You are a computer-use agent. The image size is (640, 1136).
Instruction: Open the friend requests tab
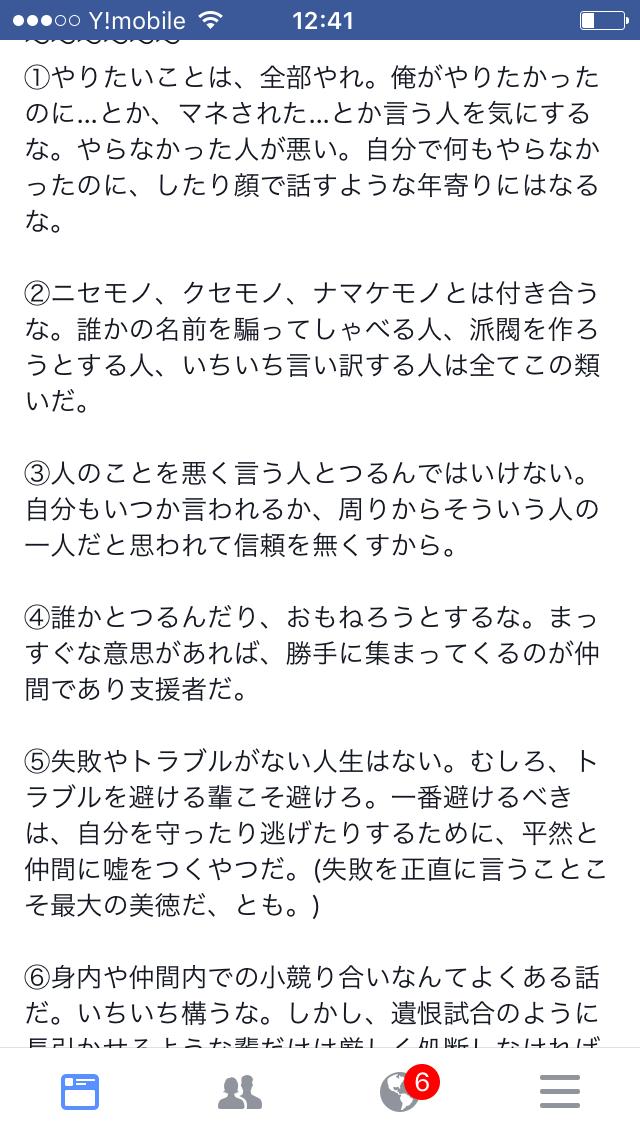(240, 1091)
